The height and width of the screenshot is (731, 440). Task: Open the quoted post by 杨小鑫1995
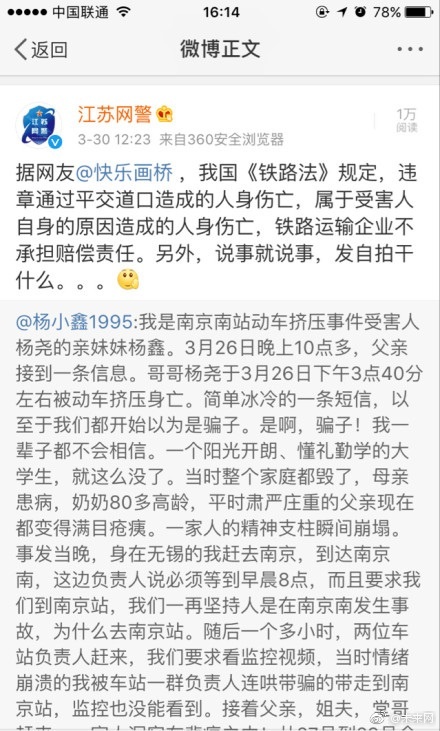click(220, 515)
